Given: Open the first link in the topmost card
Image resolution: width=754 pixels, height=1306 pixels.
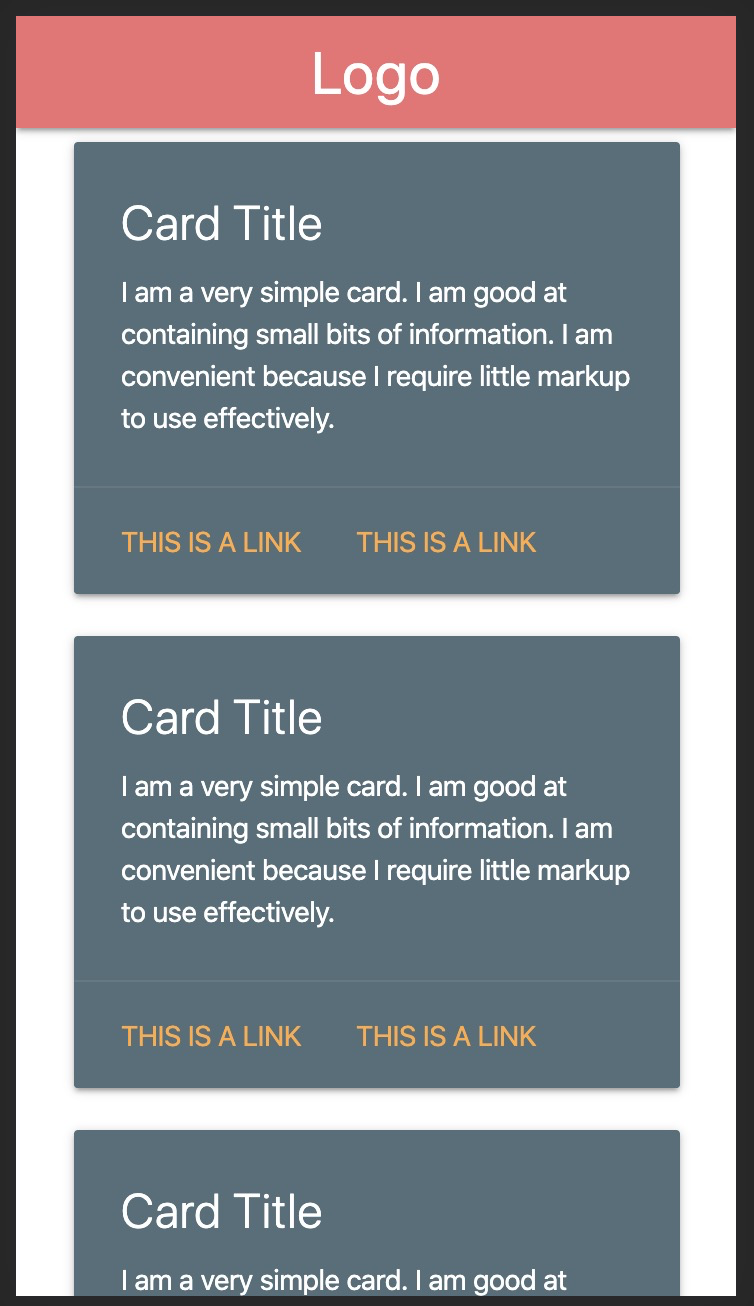Looking at the screenshot, I should click(x=211, y=542).
